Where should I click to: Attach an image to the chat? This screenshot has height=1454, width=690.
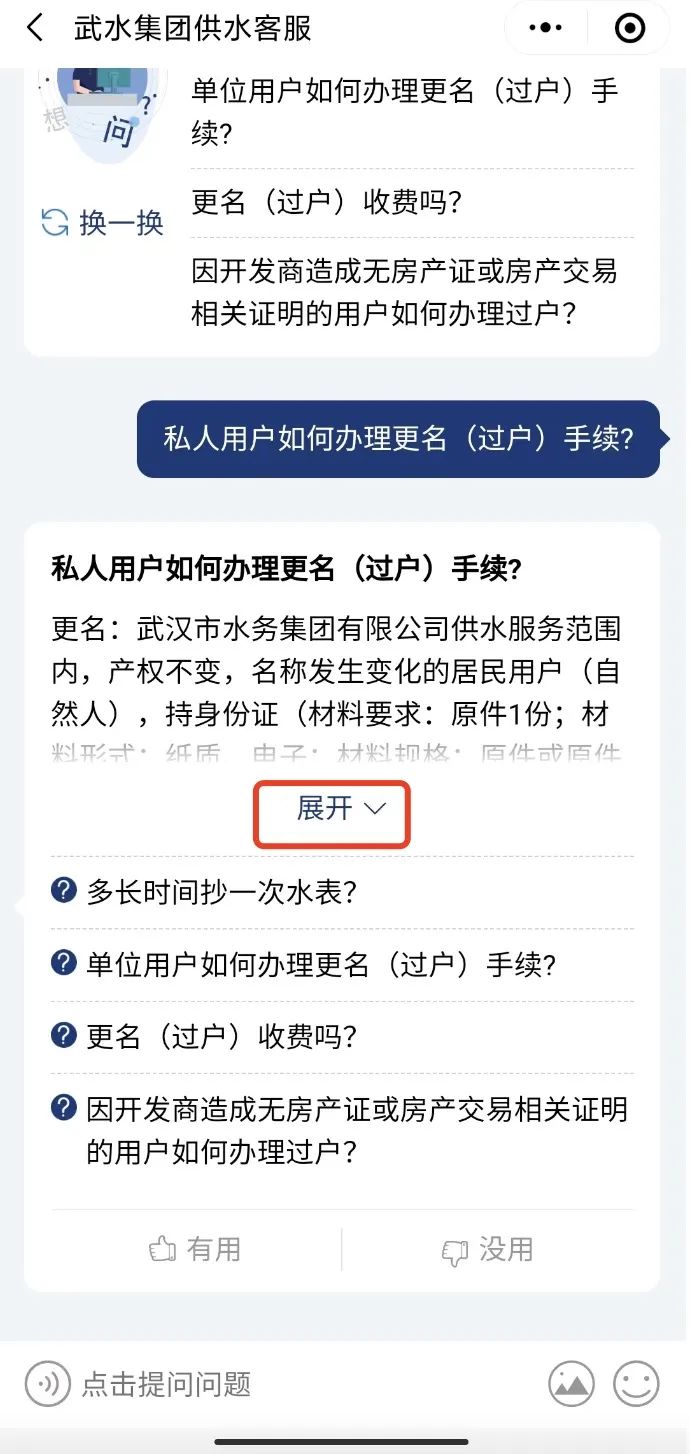[x=571, y=1385]
